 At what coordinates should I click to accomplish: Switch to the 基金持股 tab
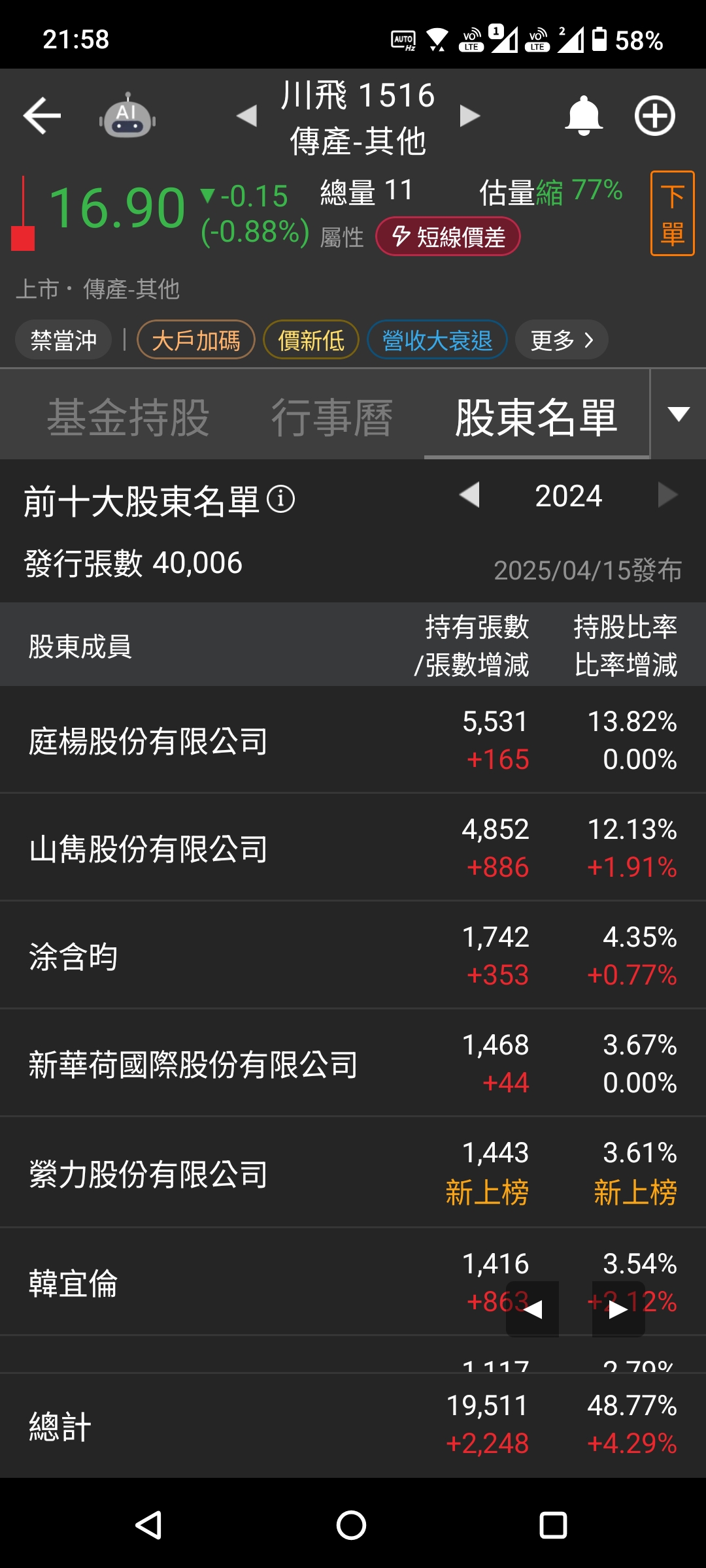point(128,417)
